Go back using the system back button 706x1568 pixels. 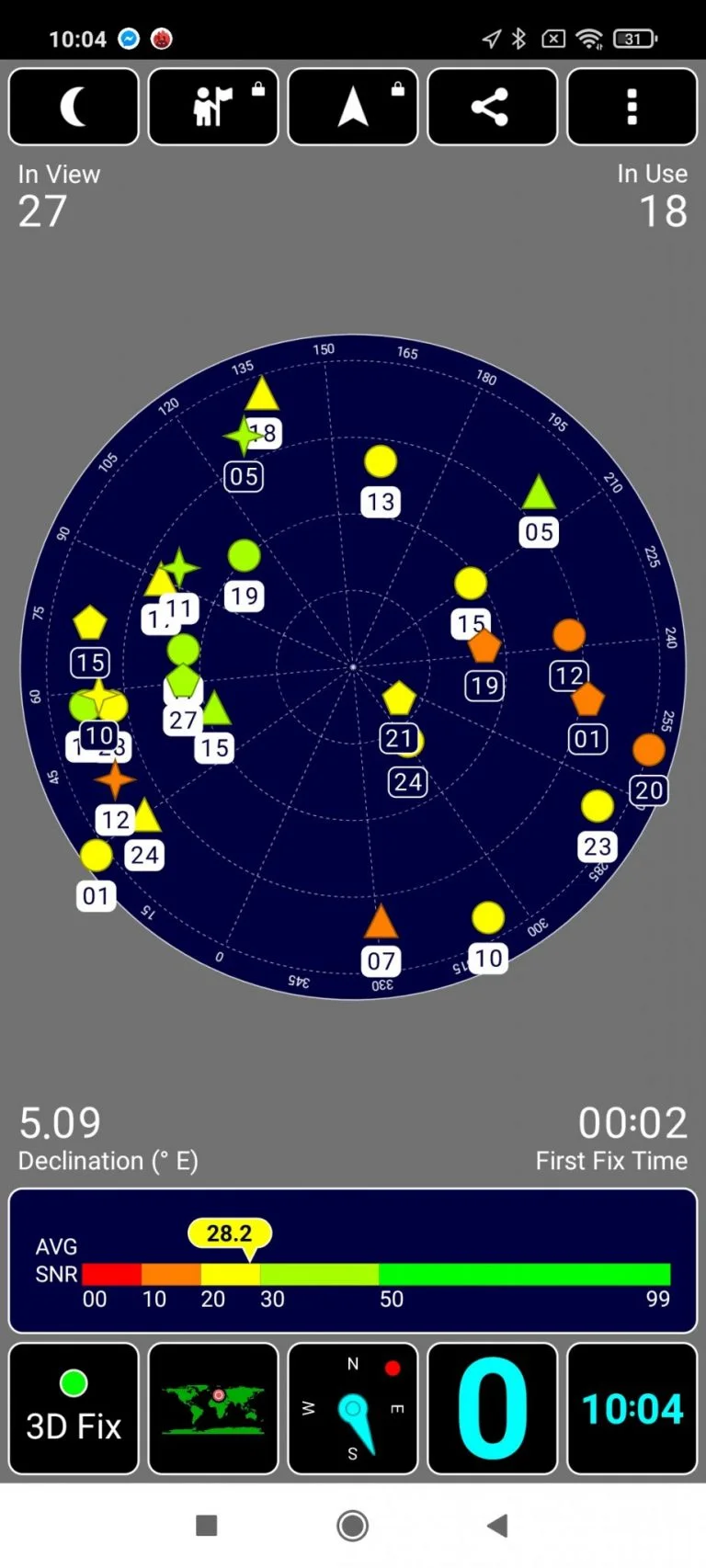pos(497,1526)
